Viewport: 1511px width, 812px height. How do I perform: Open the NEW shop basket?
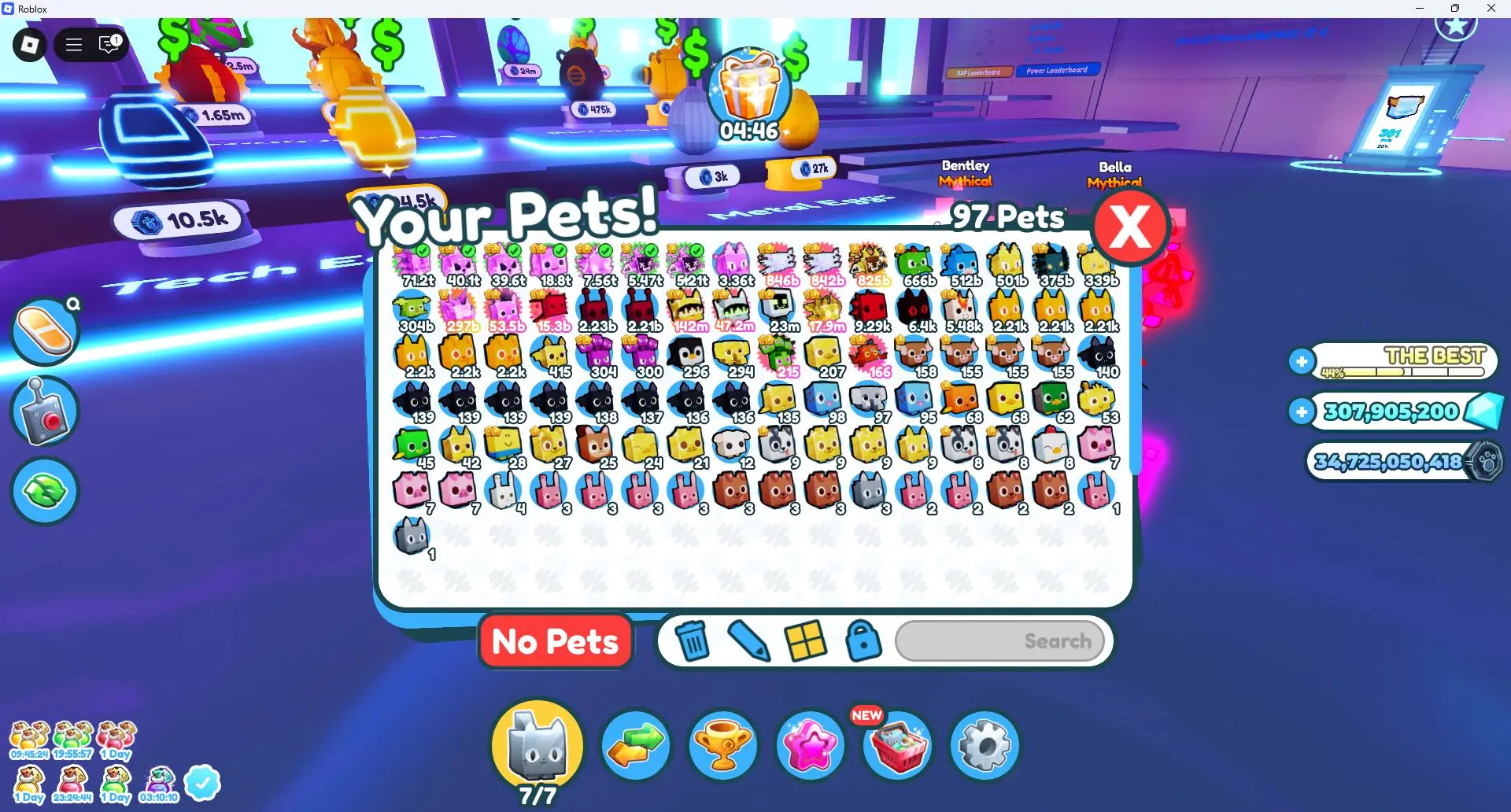pos(897,745)
